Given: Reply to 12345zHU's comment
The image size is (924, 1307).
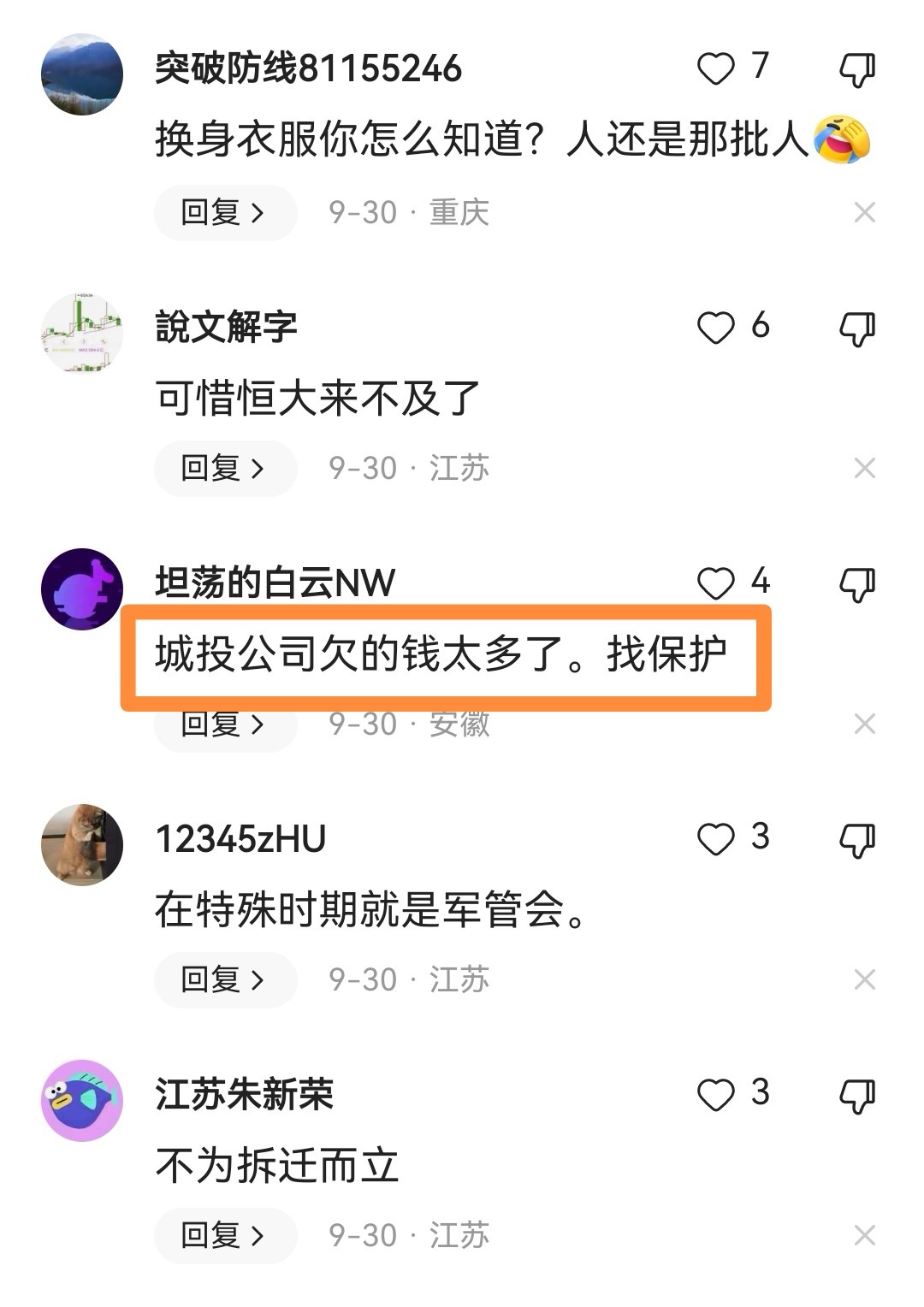Looking at the screenshot, I should click(224, 979).
